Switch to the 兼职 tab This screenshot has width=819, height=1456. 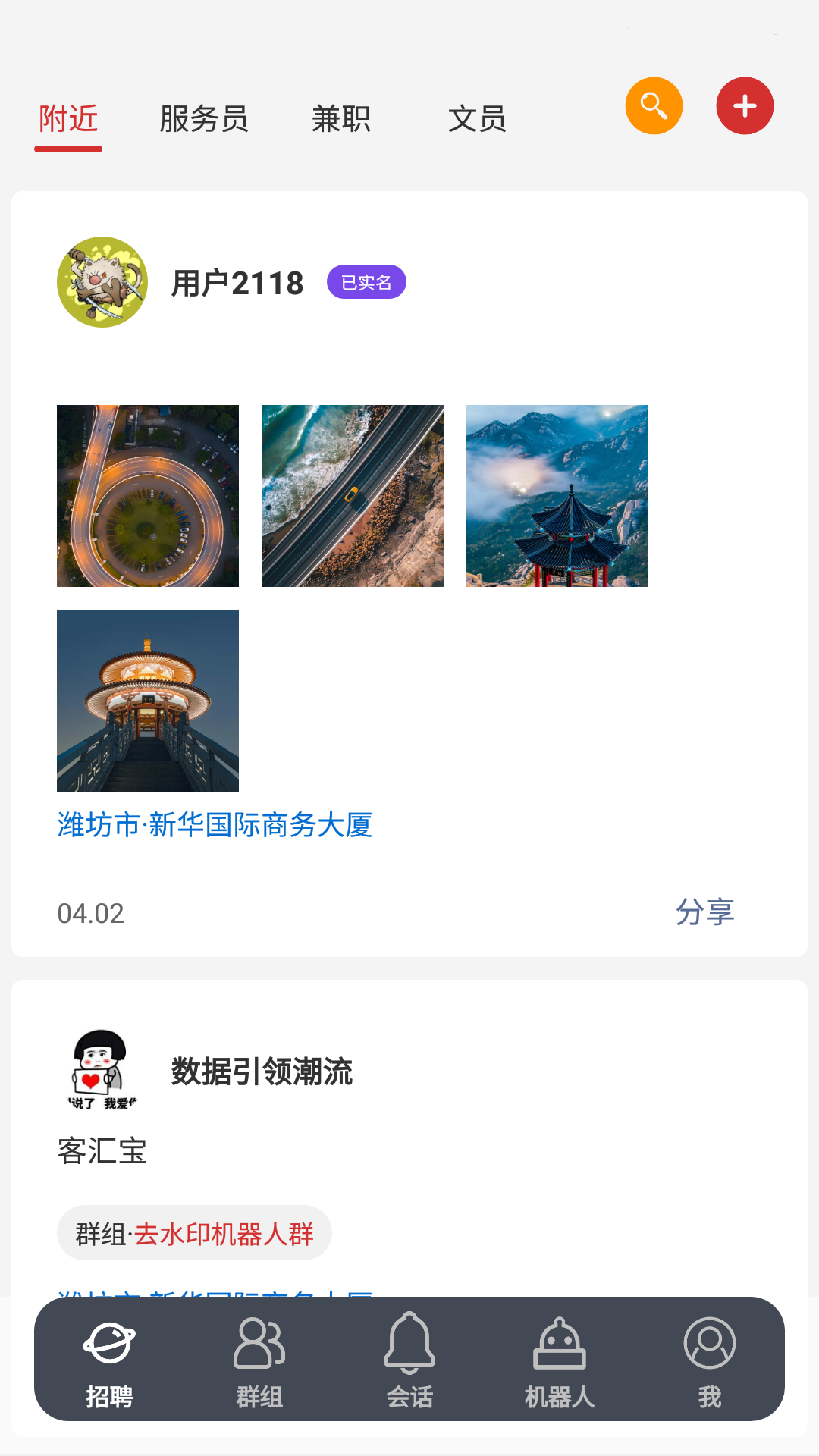pyautogui.click(x=341, y=119)
